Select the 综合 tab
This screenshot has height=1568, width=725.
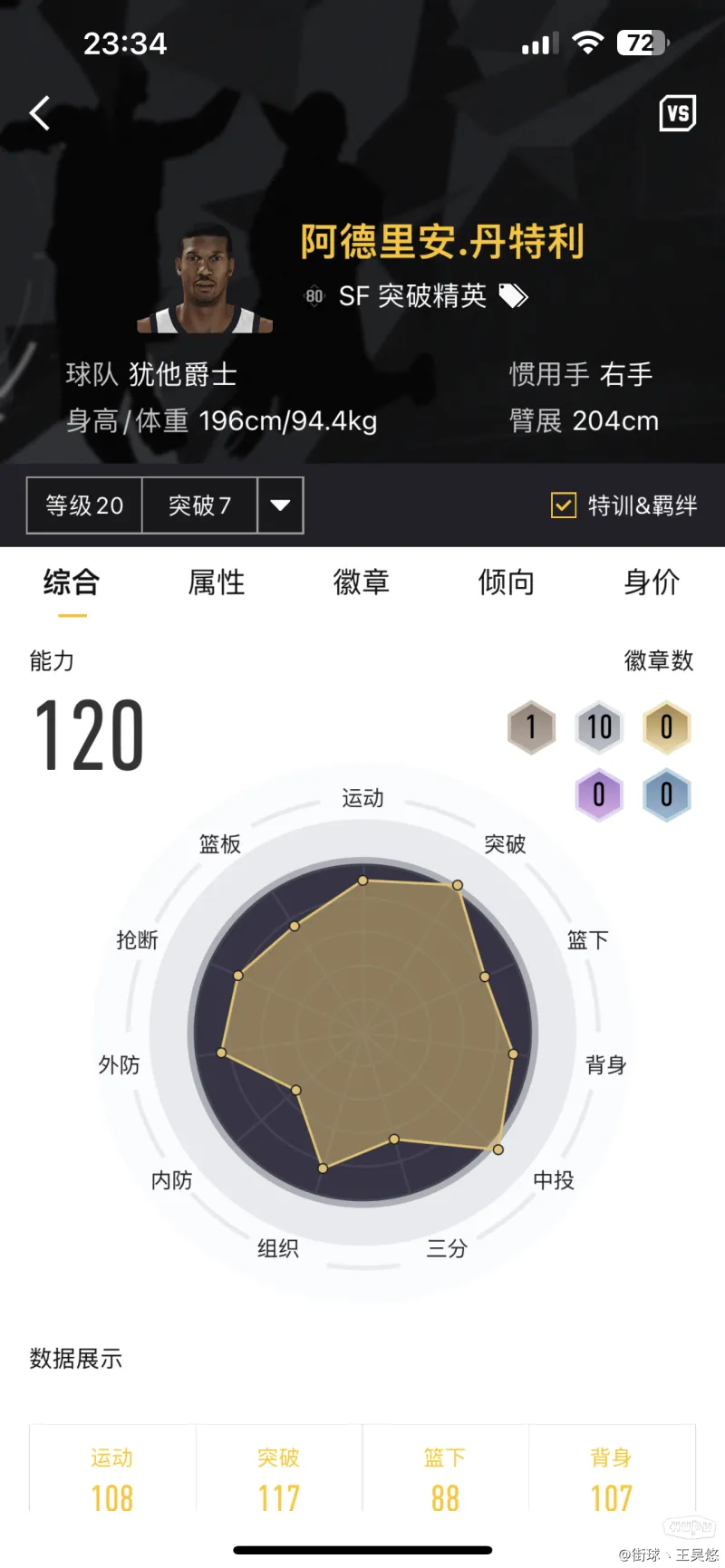(x=72, y=582)
